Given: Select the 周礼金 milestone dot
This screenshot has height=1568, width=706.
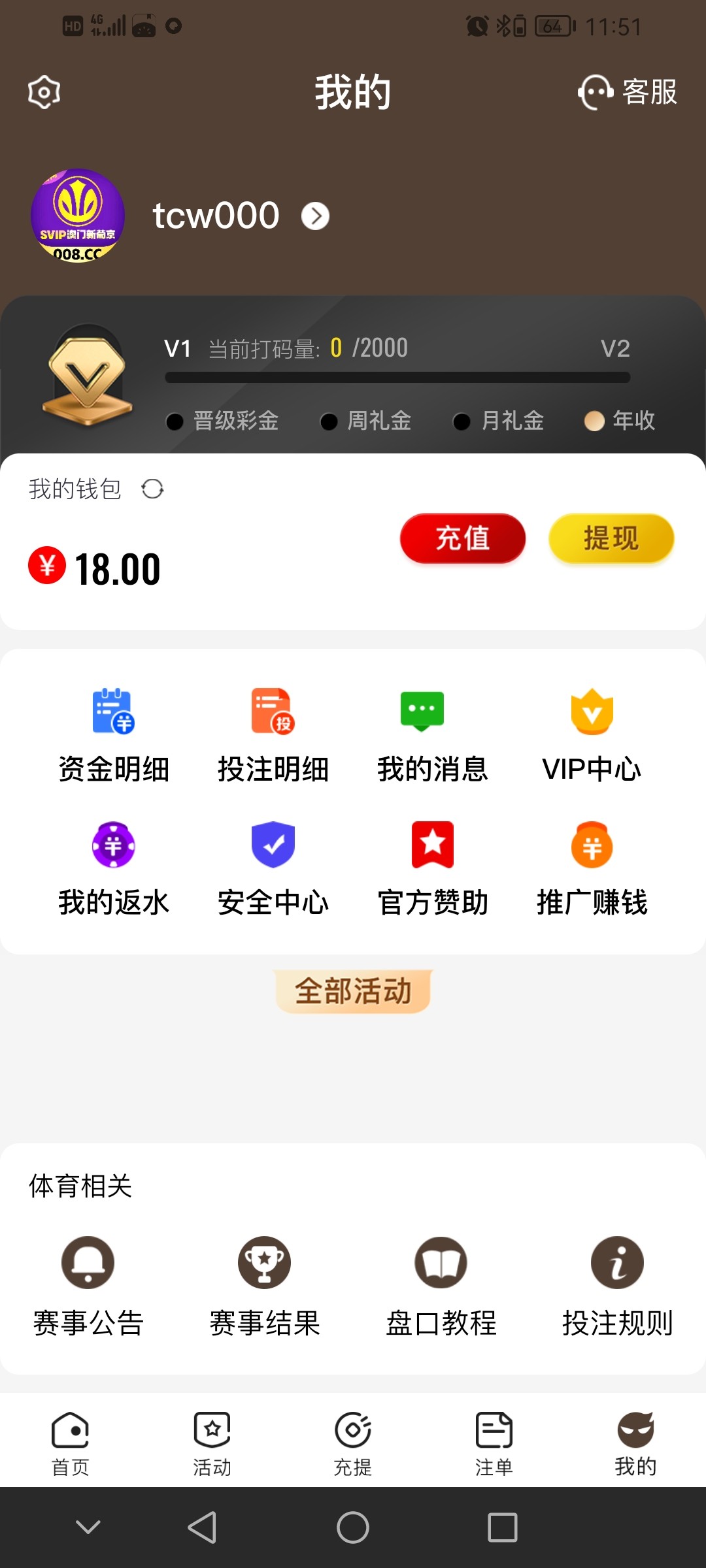Looking at the screenshot, I should (x=329, y=421).
